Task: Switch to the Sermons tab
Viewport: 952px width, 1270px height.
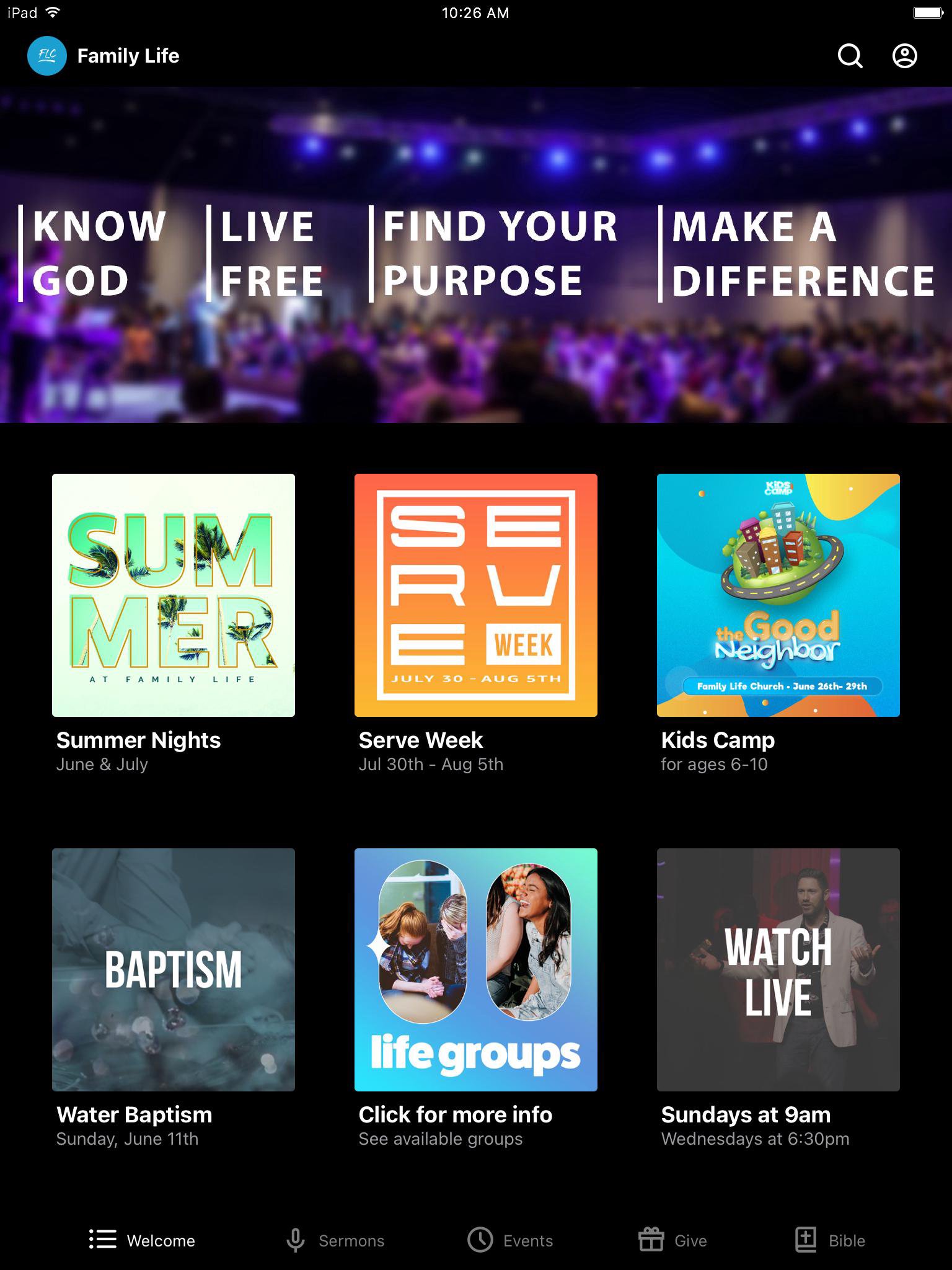Action: coord(335,1240)
